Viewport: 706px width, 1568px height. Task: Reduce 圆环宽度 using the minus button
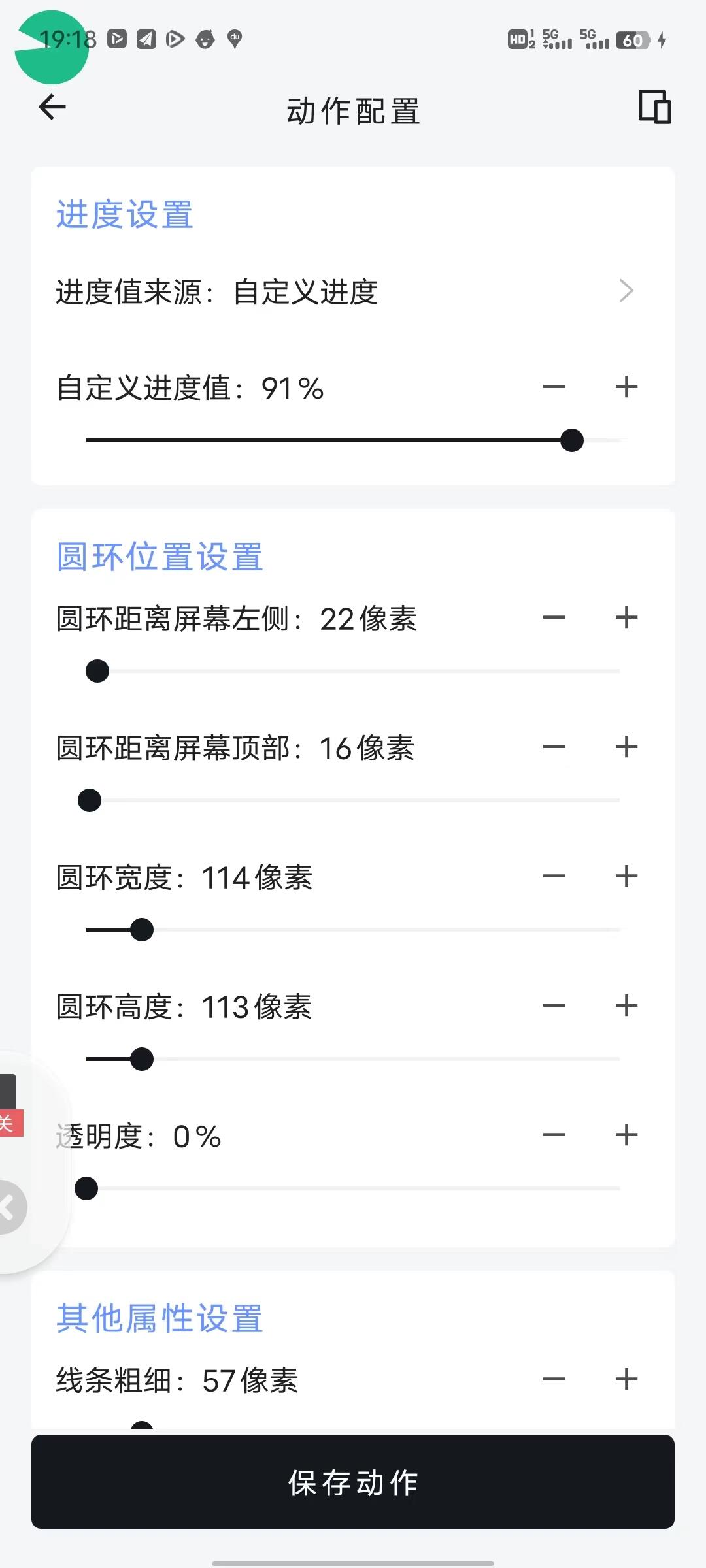(x=554, y=876)
